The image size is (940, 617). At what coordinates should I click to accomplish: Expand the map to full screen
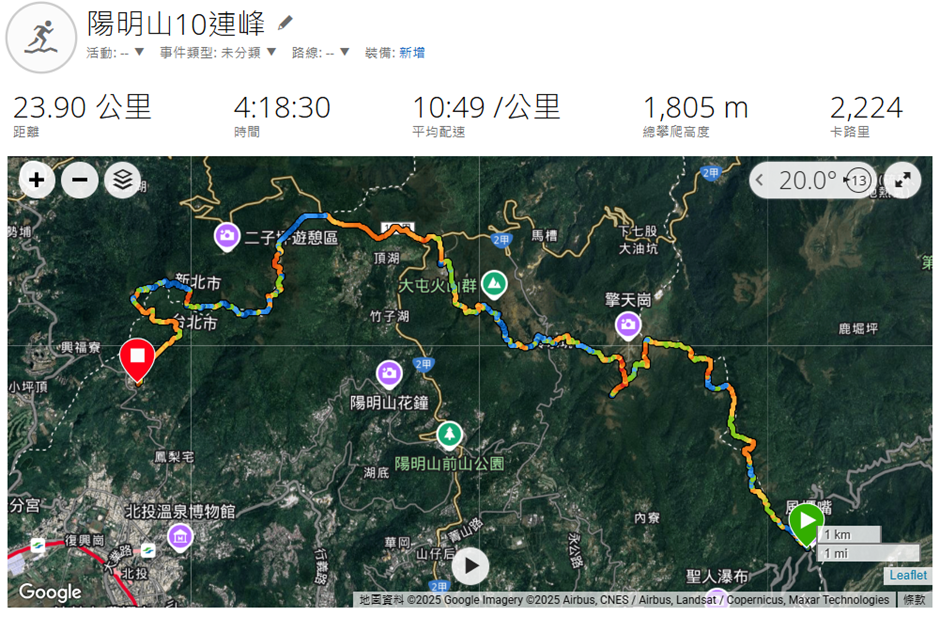point(902,180)
